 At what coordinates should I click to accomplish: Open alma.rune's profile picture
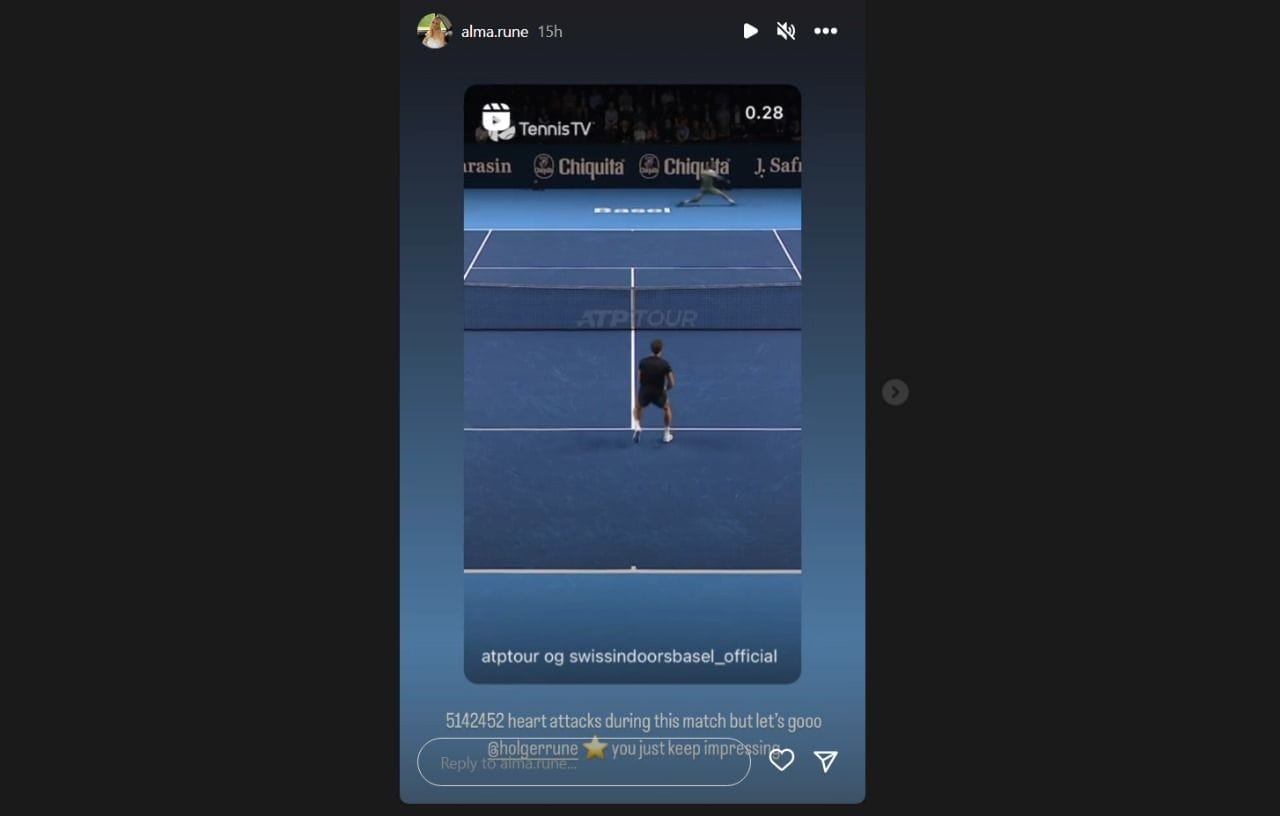(434, 31)
